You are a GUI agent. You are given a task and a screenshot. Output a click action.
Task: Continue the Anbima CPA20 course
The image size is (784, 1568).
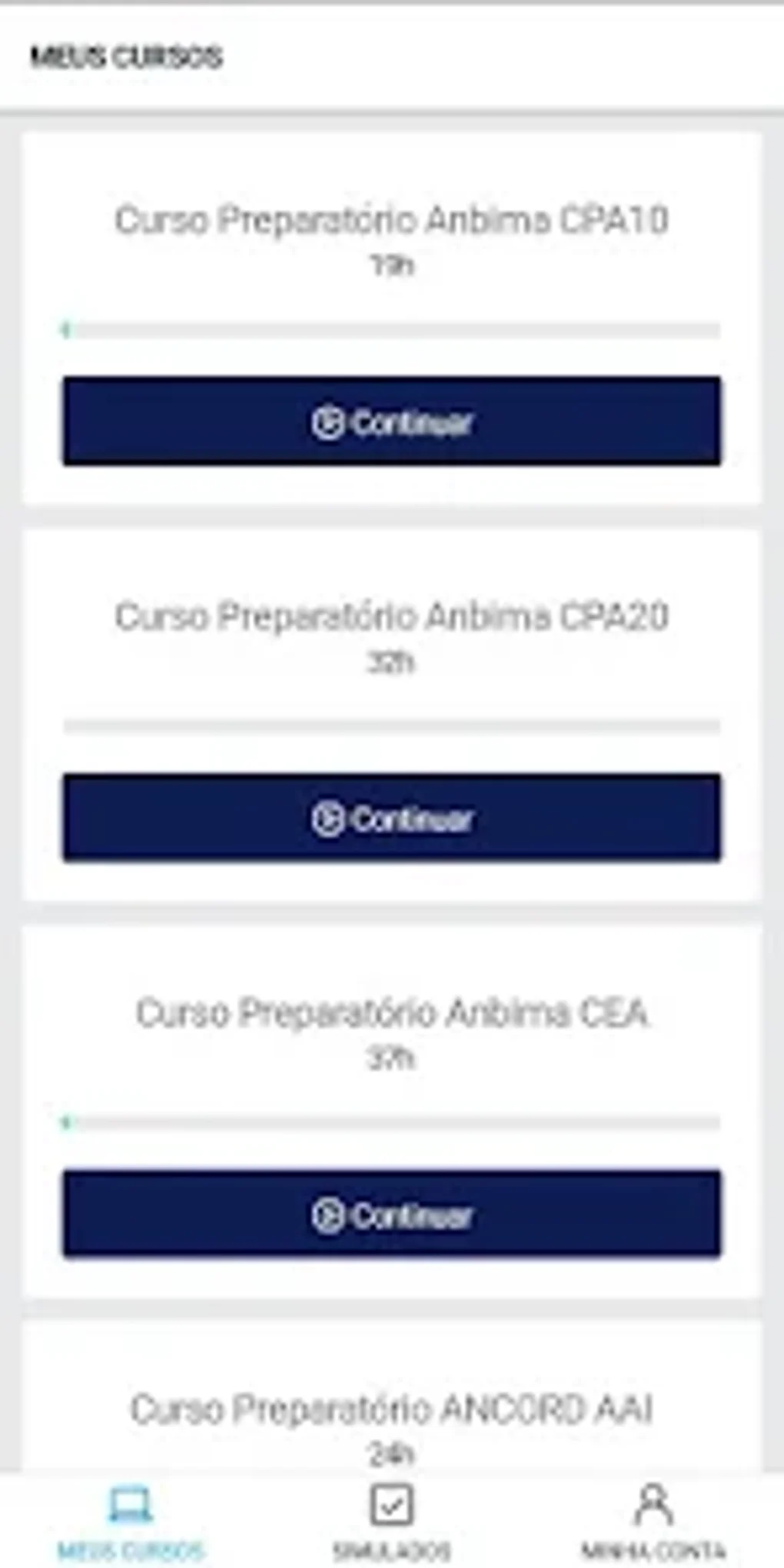click(392, 818)
